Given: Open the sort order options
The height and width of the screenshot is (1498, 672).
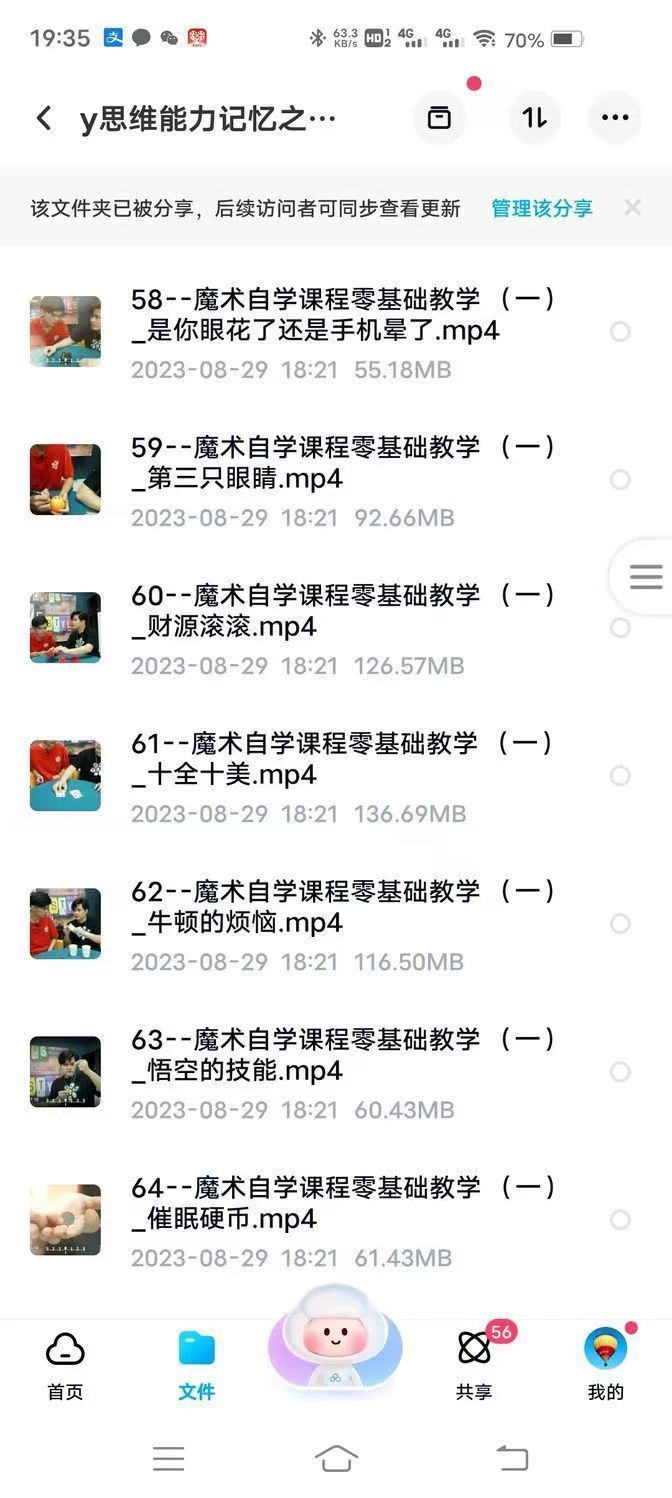Looking at the screenshot, I should 534,118.
